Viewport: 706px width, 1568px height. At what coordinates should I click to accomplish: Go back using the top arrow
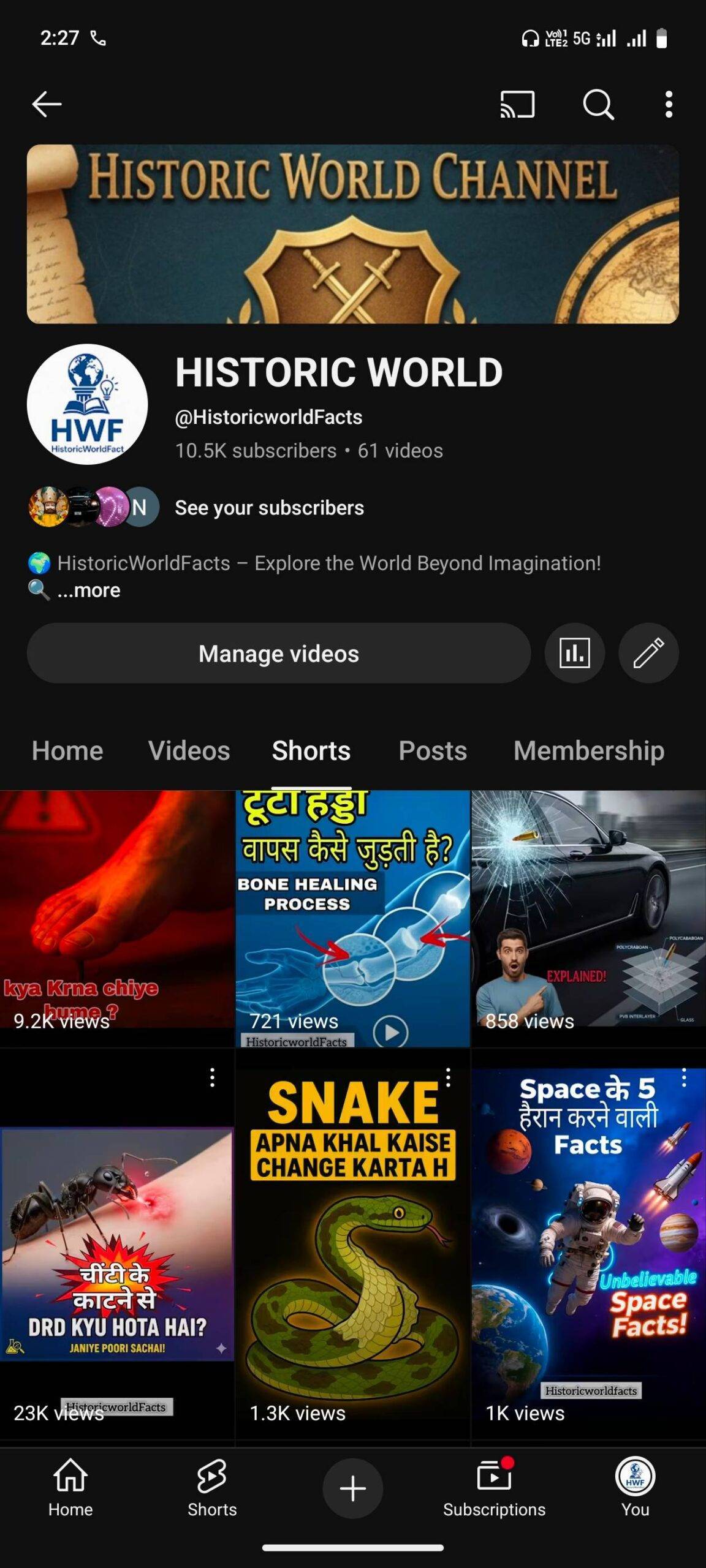47,104
